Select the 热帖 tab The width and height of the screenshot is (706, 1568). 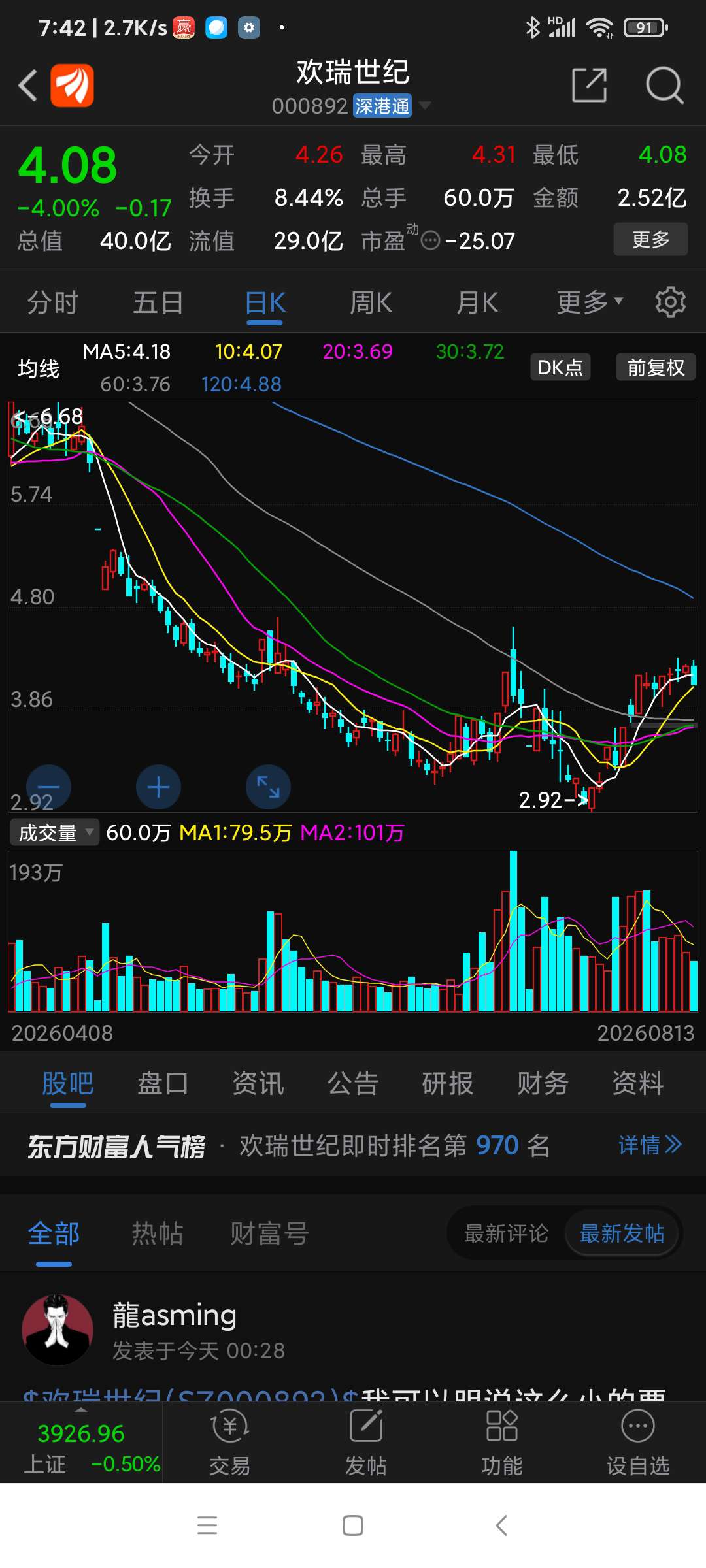(x=158, y=1233)
